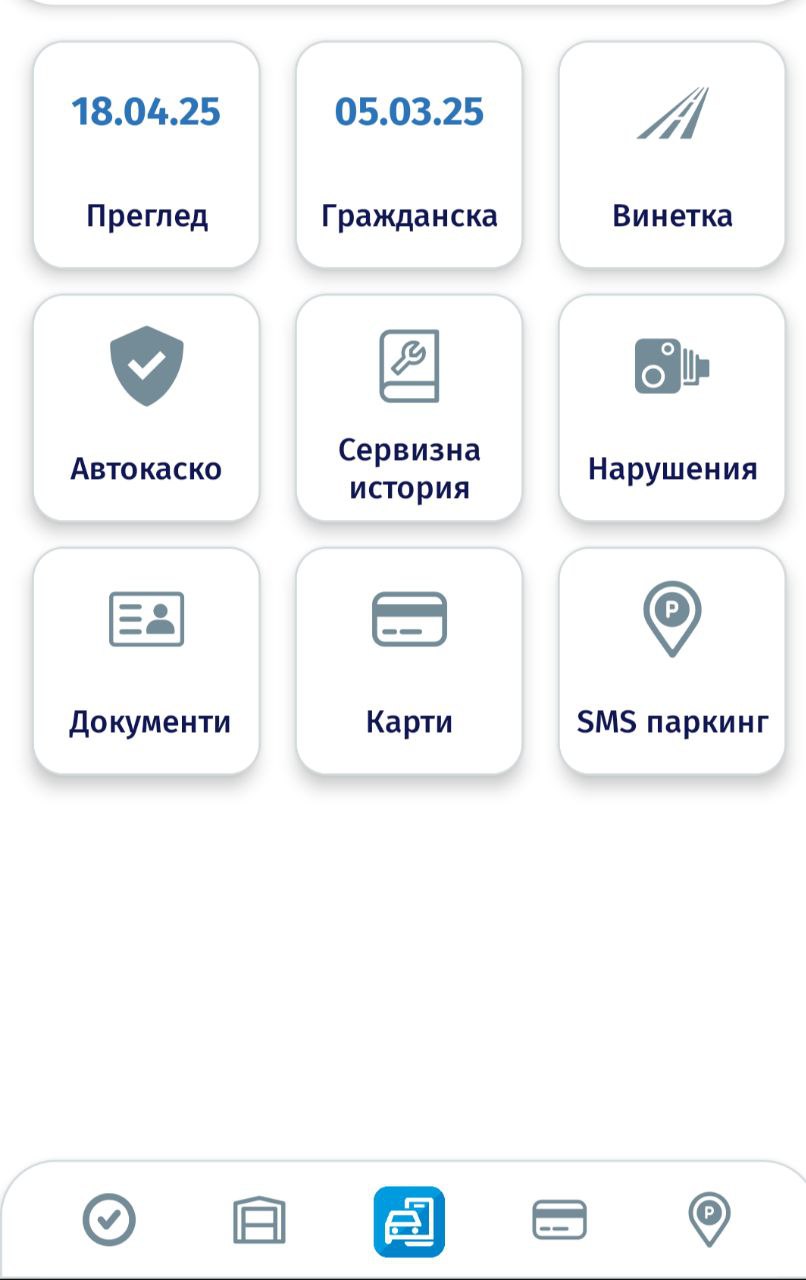
Task: Switch to the parking pin tab
Action: coord(709,1220)
